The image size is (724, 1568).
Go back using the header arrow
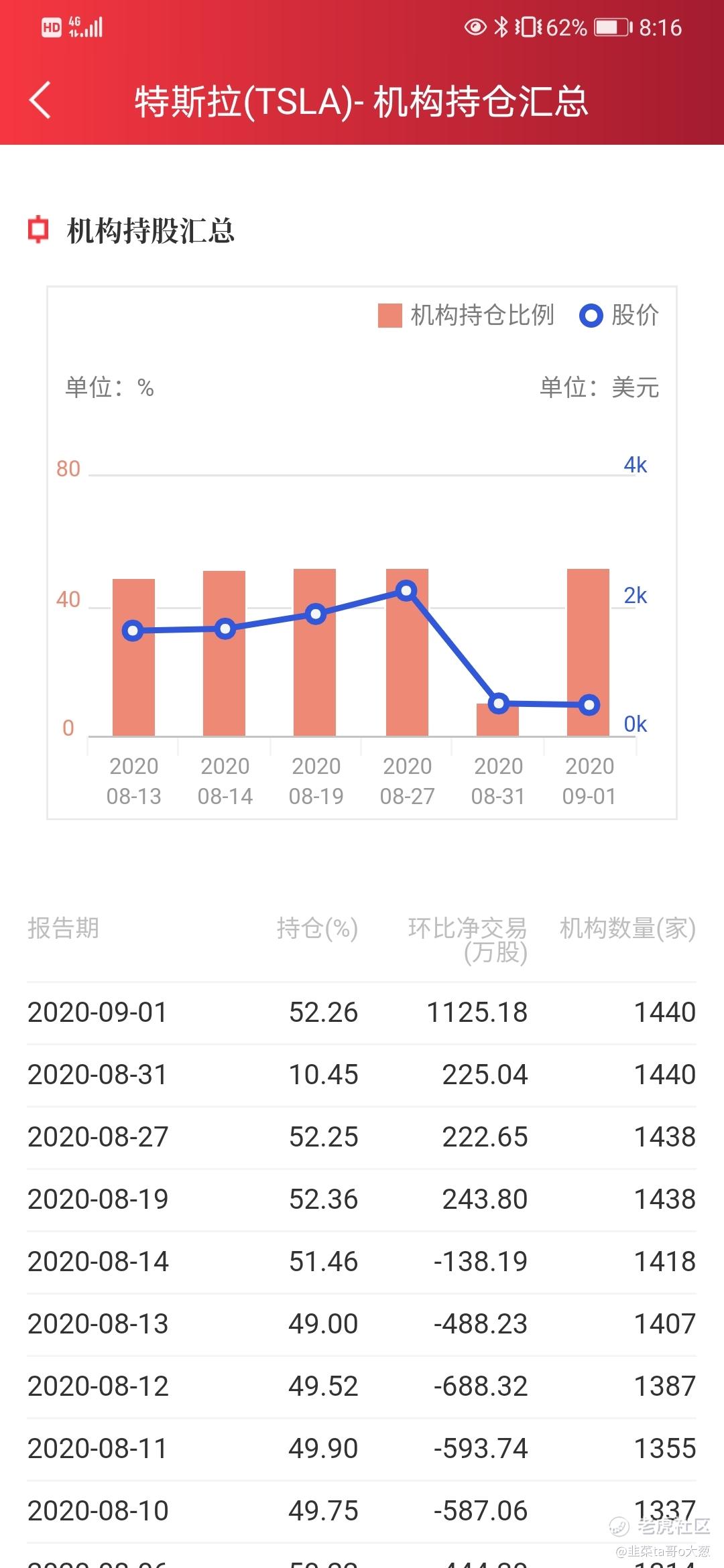coord(40,101)
